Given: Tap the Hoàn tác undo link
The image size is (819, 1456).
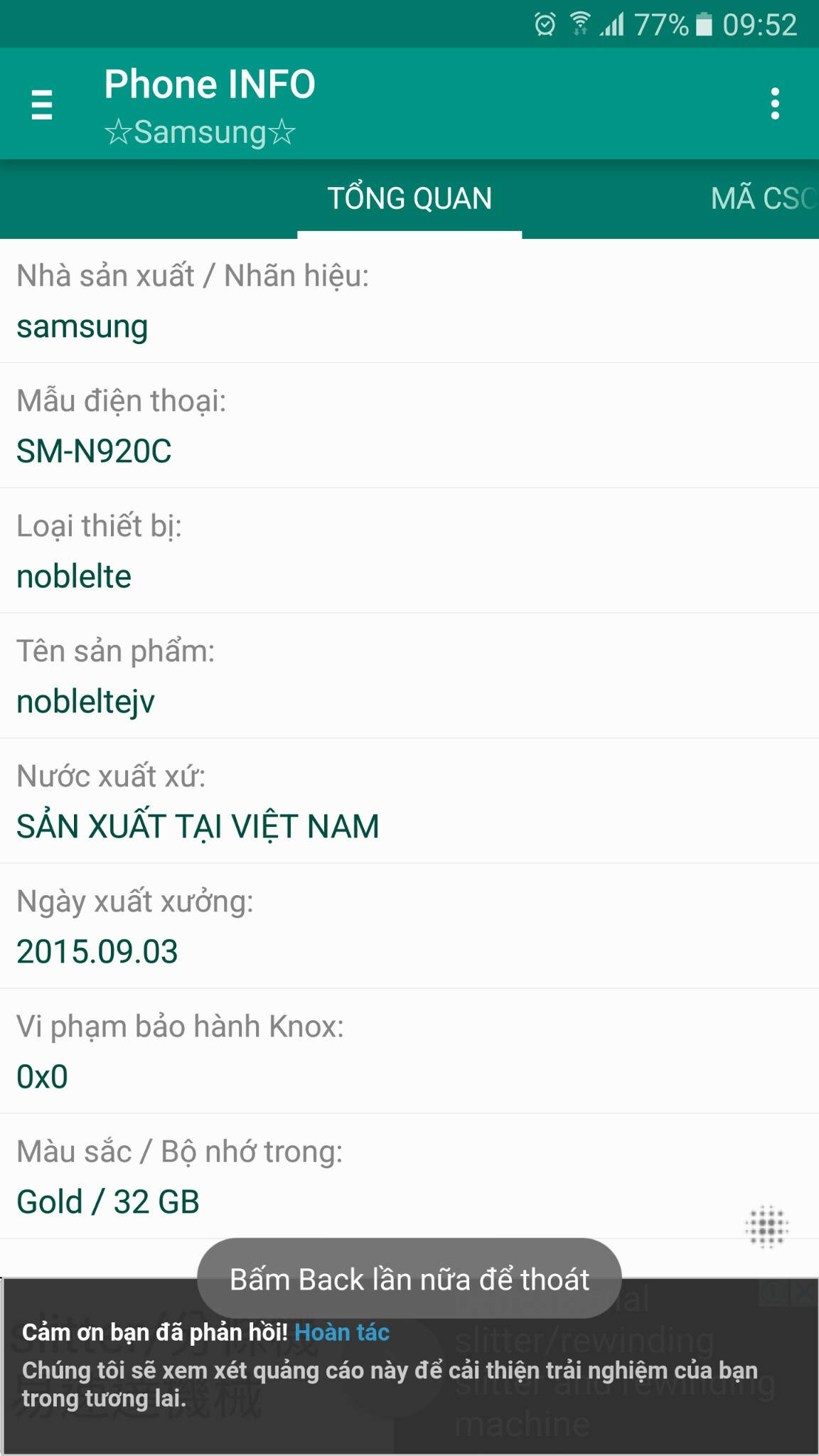Looking at the screenshot, I should tap(342, 1332).
